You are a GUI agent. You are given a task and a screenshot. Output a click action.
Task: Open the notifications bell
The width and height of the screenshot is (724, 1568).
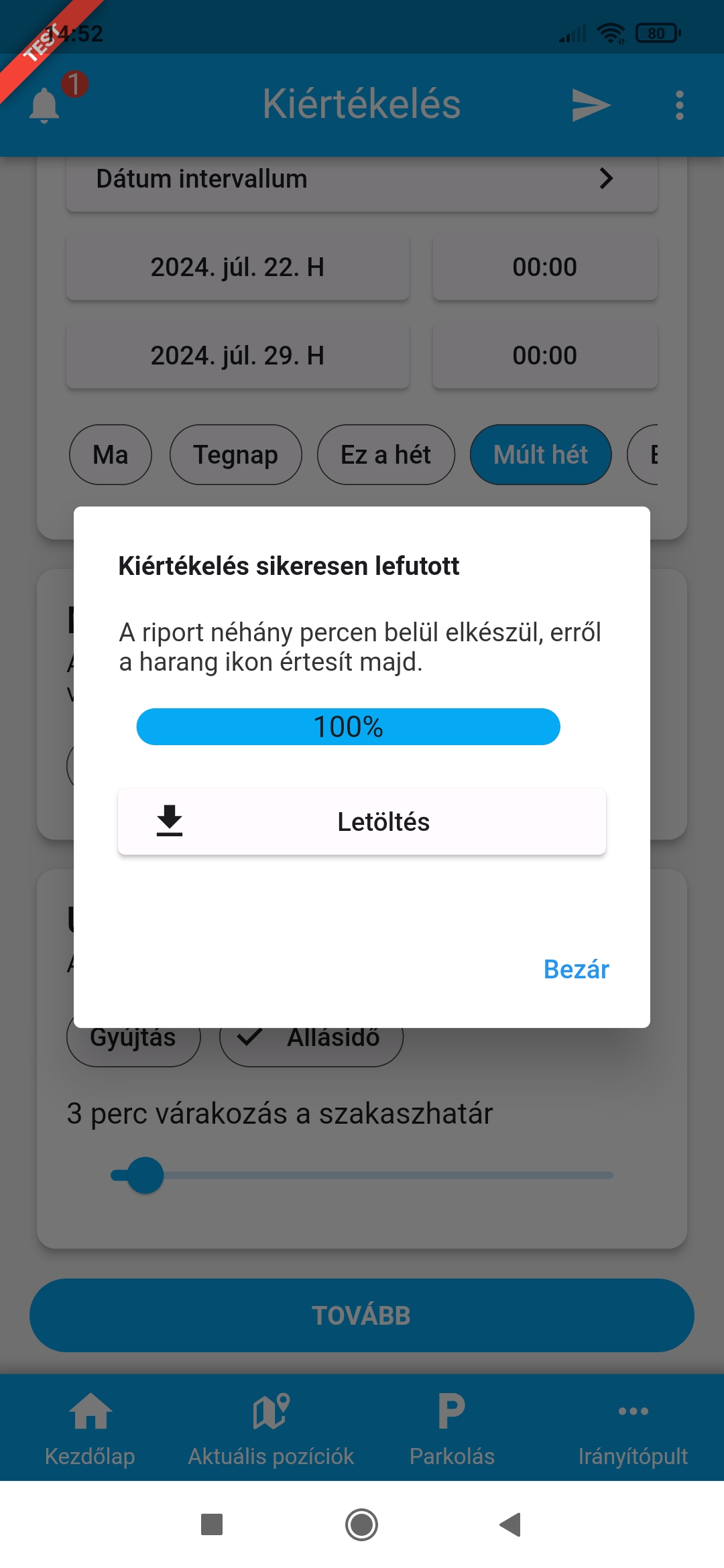coord(45,105)
